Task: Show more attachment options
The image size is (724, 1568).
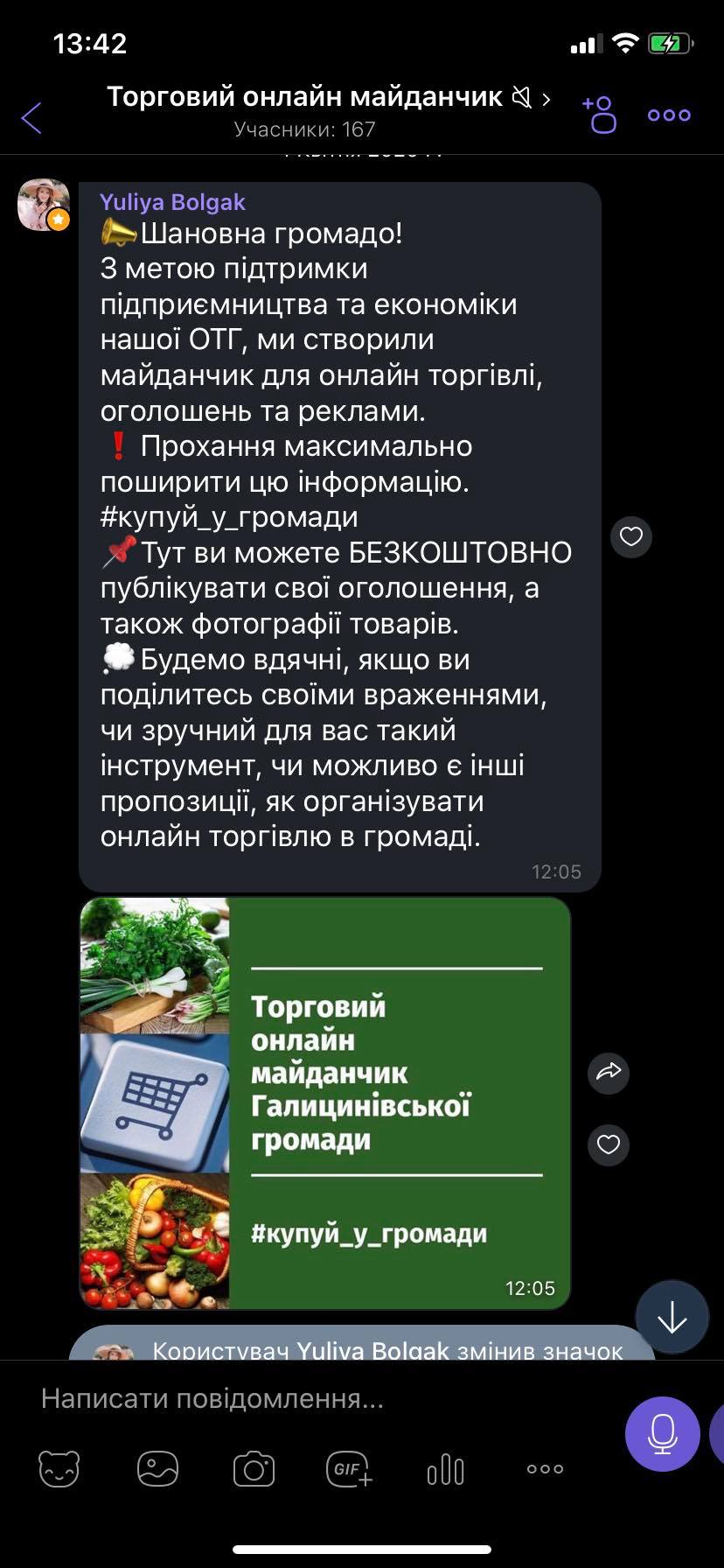Action: tap(545, 1469)
